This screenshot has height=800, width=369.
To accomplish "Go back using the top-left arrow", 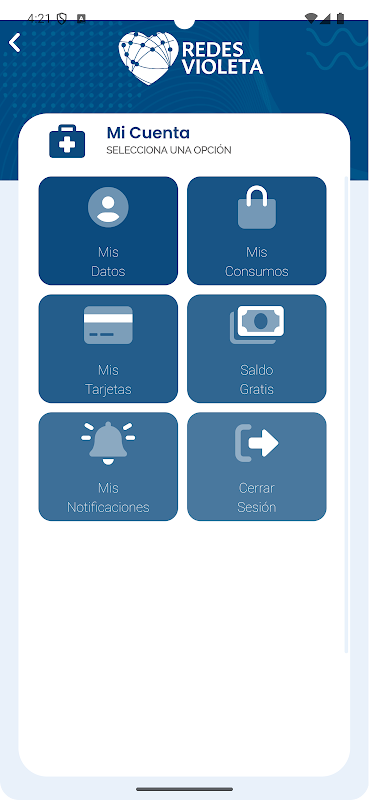I will pos(15,43).
